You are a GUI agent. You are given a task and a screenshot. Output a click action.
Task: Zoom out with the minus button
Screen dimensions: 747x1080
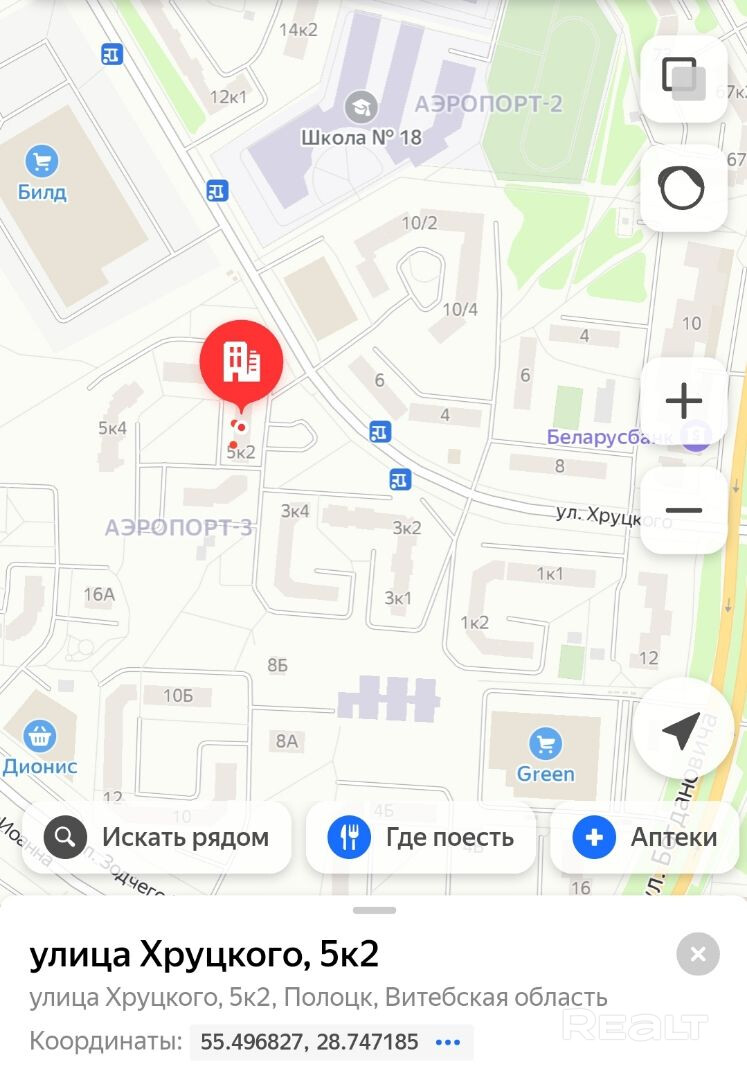tap(683, 510)
